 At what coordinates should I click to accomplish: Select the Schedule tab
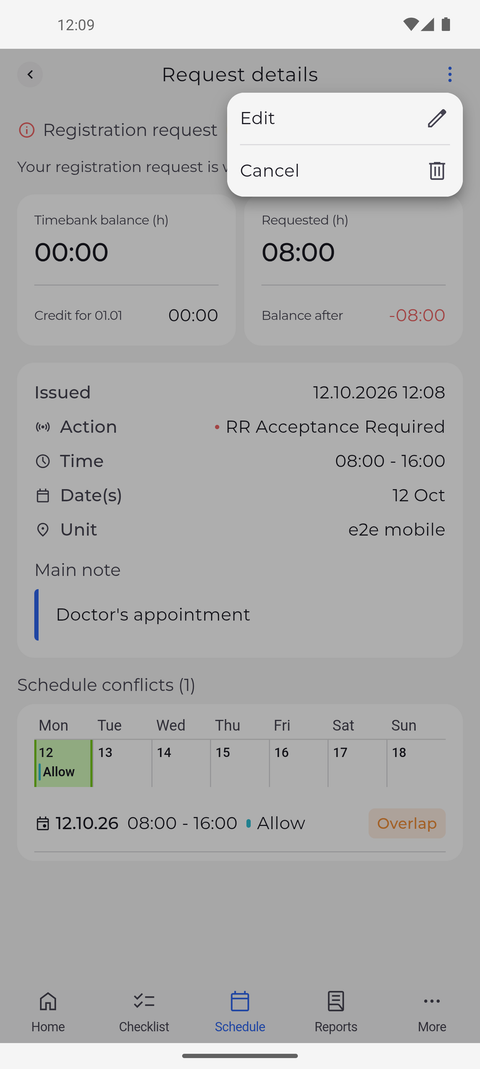coord(240,1012)
